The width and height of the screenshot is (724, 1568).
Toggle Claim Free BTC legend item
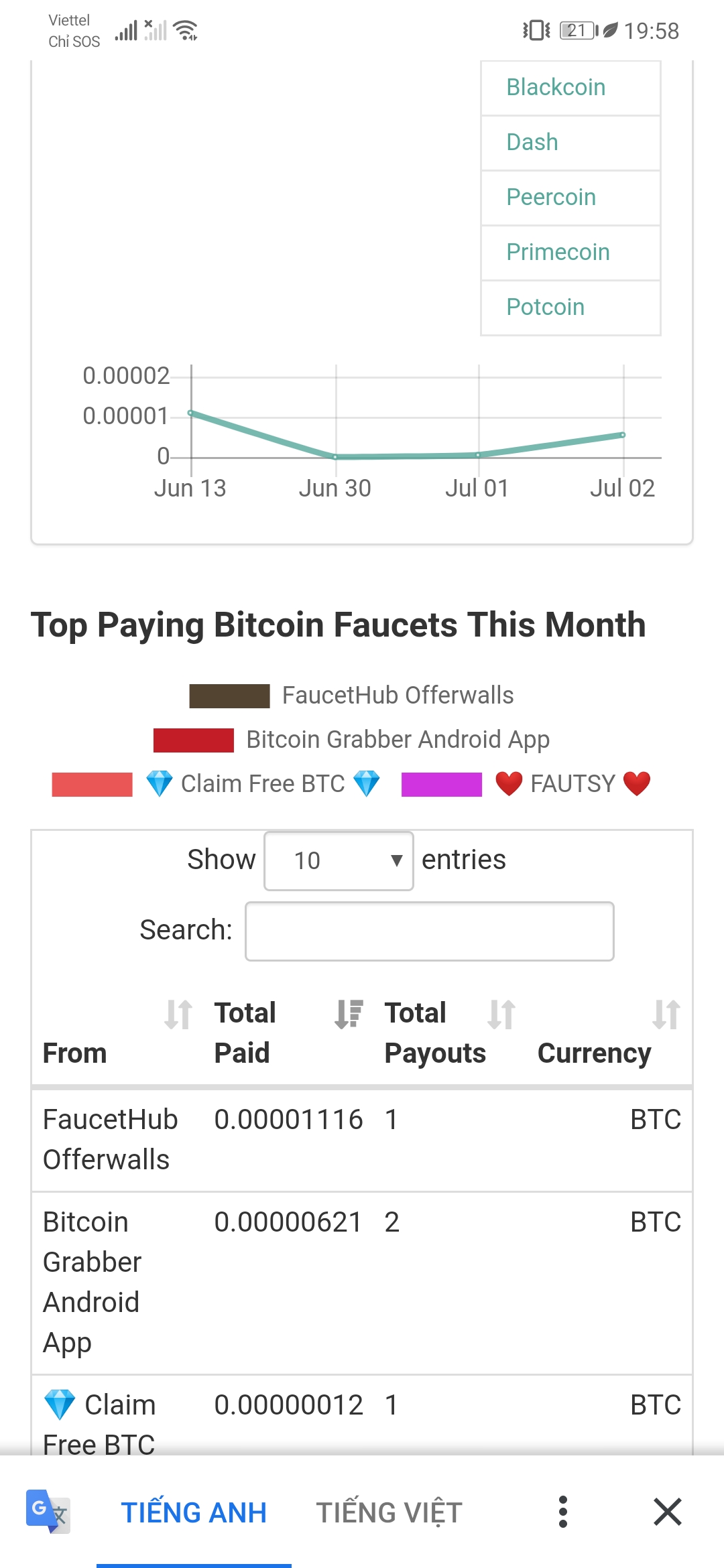216,784
